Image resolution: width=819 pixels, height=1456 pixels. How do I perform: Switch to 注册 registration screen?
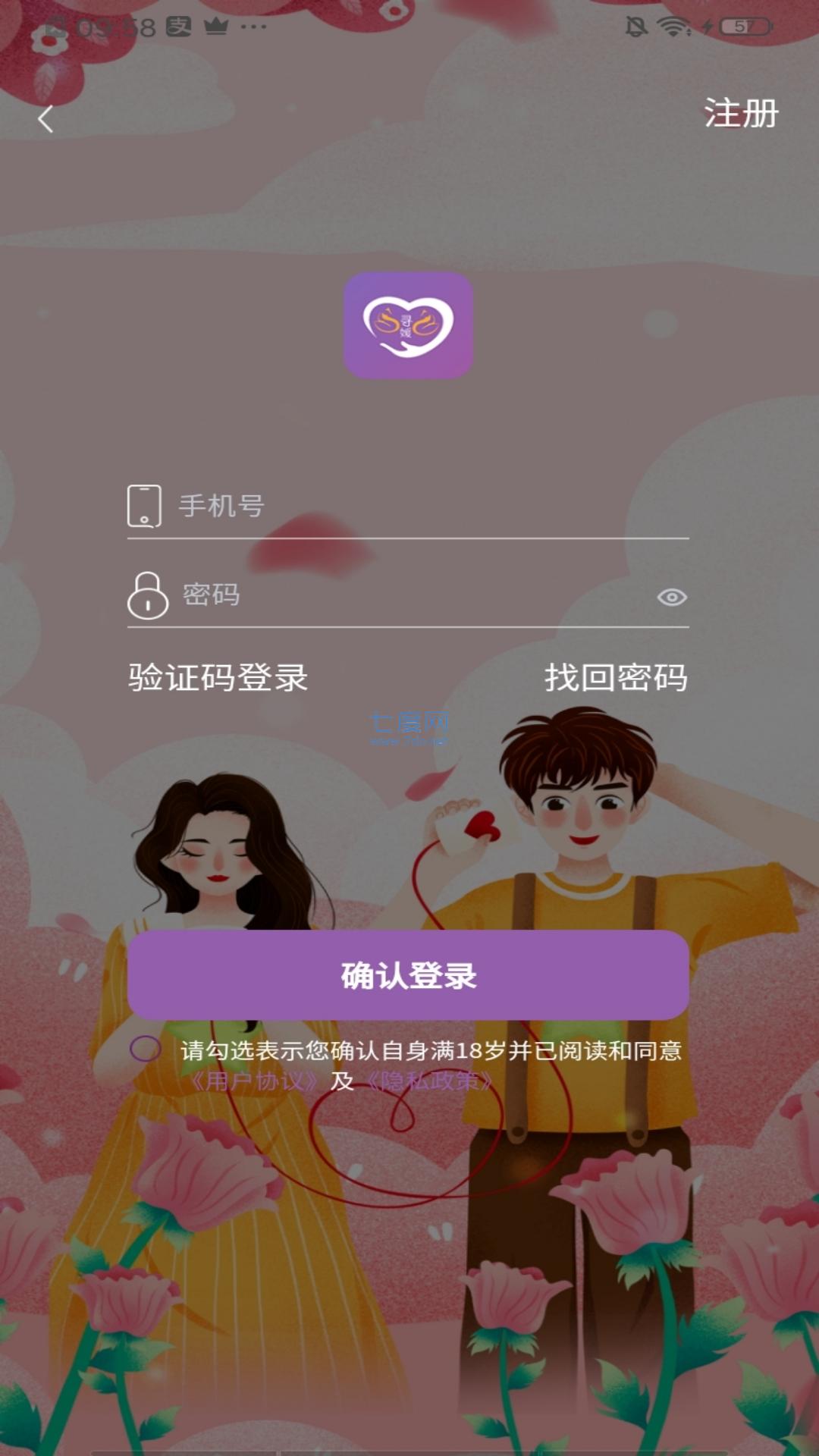[740, 114]
